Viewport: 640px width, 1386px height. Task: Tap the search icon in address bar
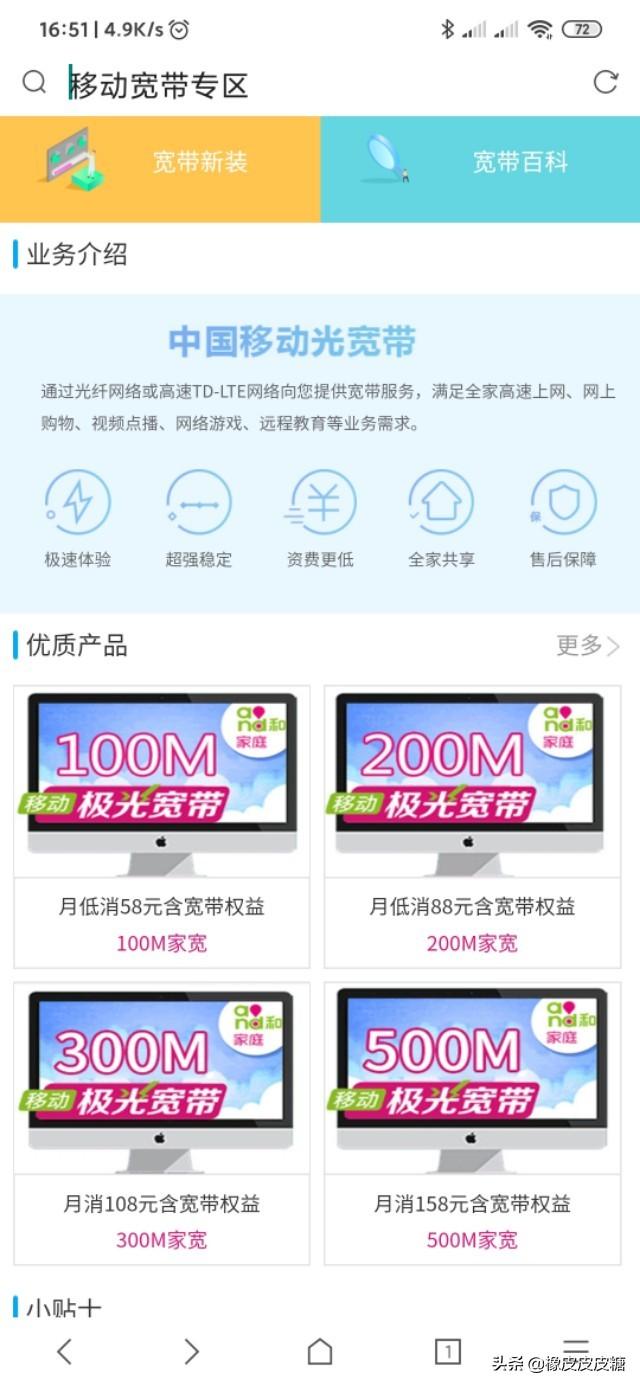(34, 82)
